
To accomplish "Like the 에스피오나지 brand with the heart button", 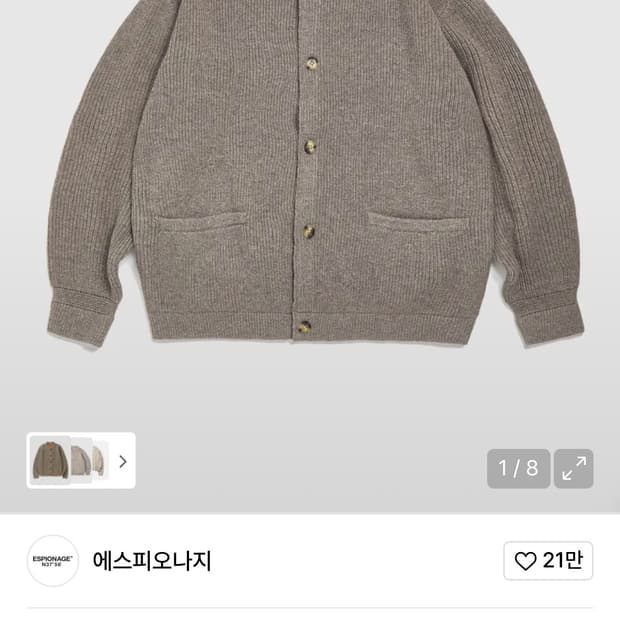I will (548, 561).
